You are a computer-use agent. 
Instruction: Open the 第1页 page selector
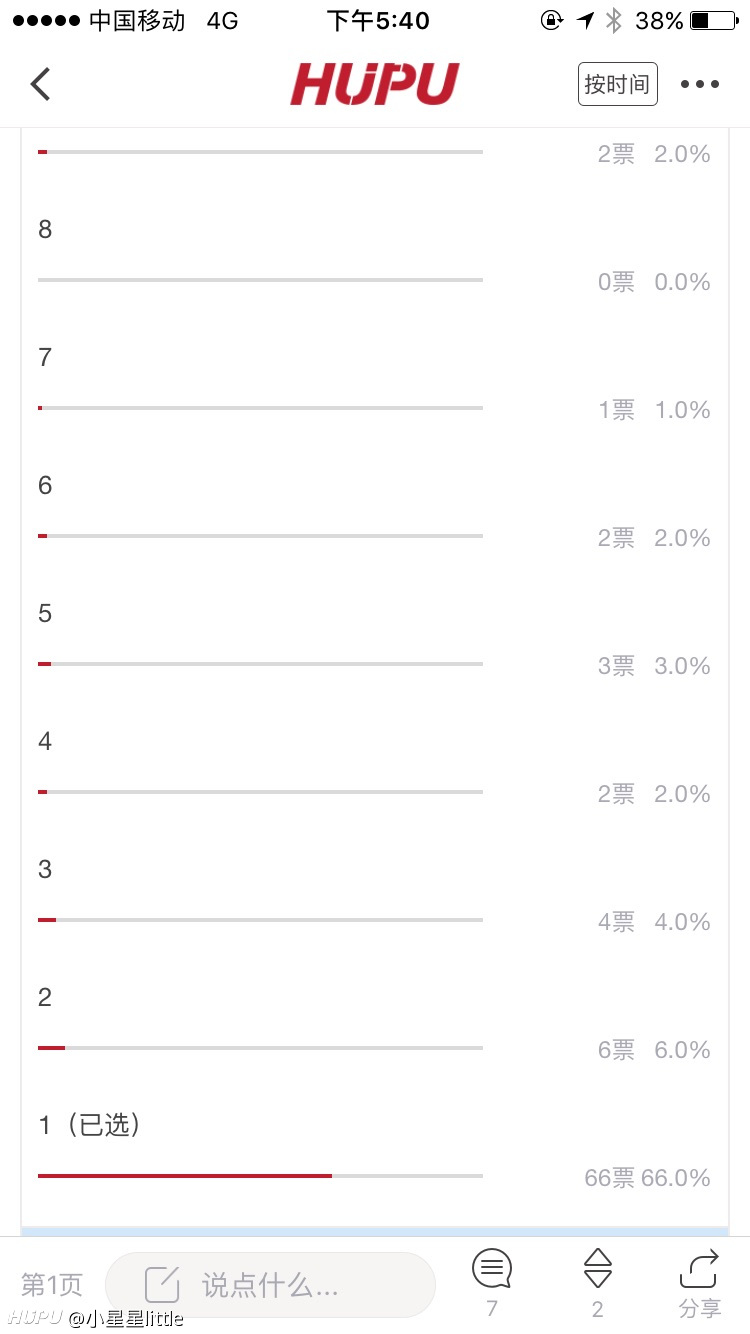(52, 1284)
